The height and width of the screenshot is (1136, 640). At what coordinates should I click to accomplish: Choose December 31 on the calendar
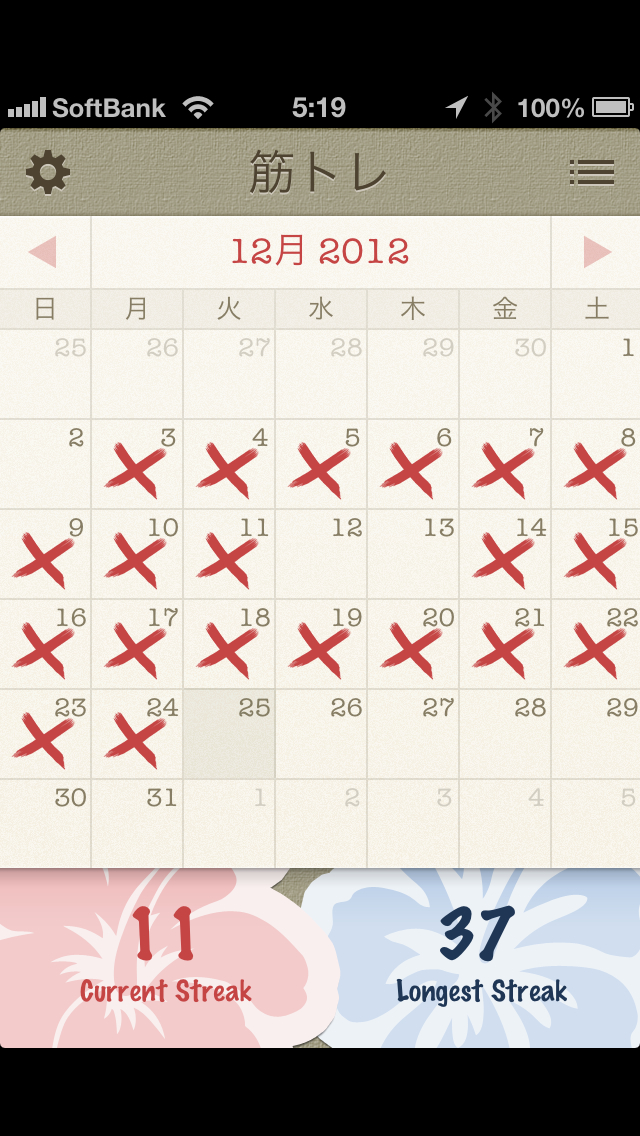[x=137, y=823]
